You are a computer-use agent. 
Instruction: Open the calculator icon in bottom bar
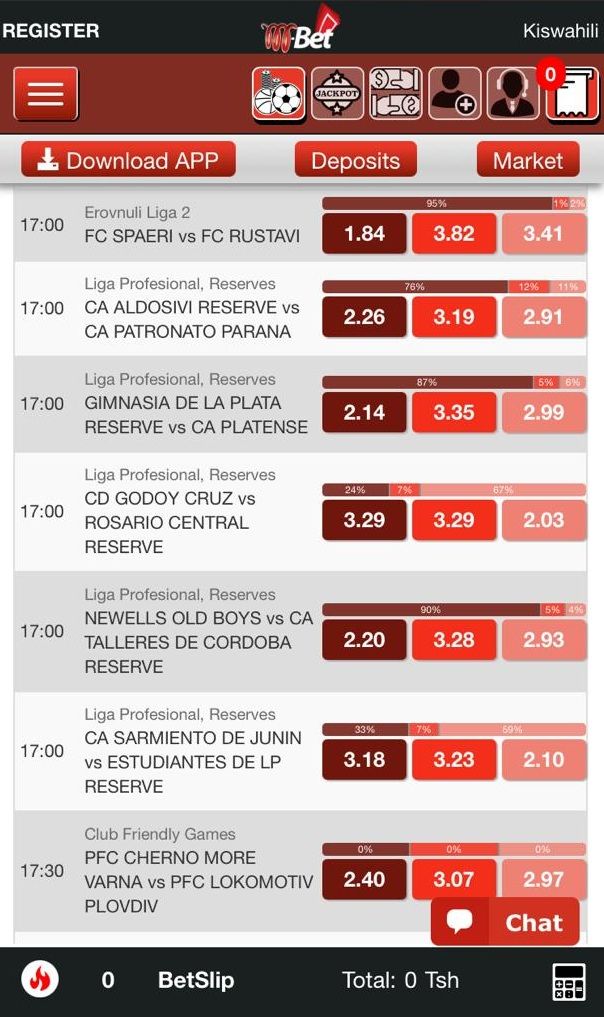pyautogui.click(x=568, y=981)
